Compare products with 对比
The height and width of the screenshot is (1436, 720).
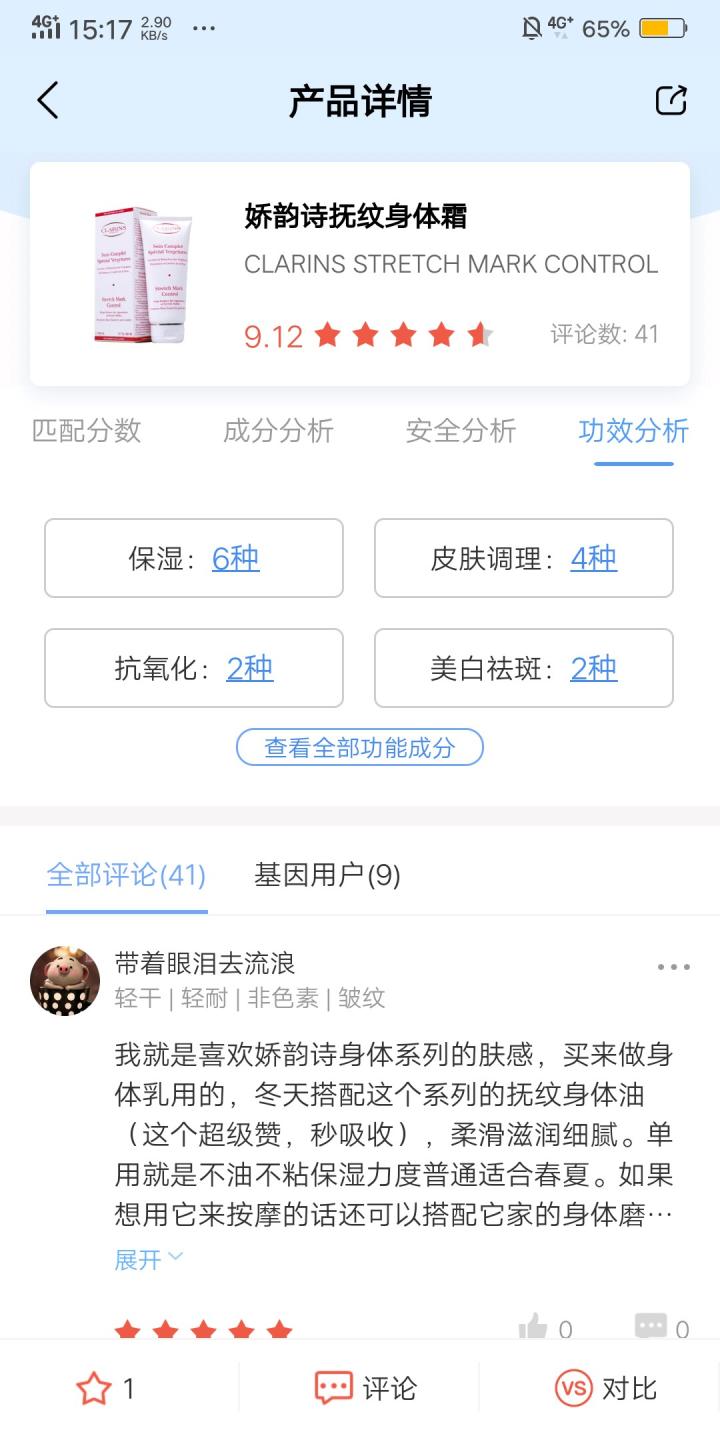pyautogui.click(x=606, y=1388)
